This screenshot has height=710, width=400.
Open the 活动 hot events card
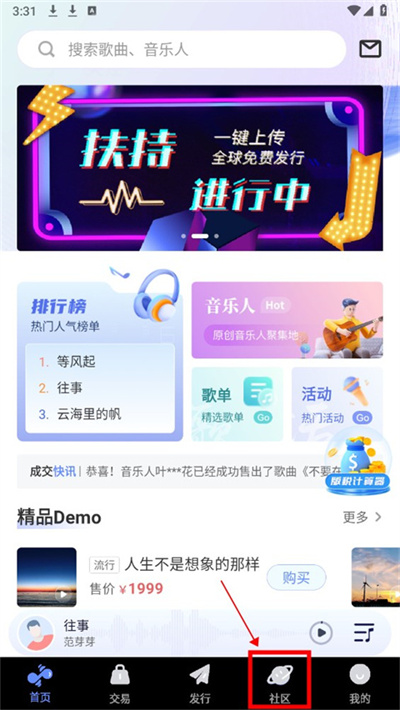(x=337, y=404)
